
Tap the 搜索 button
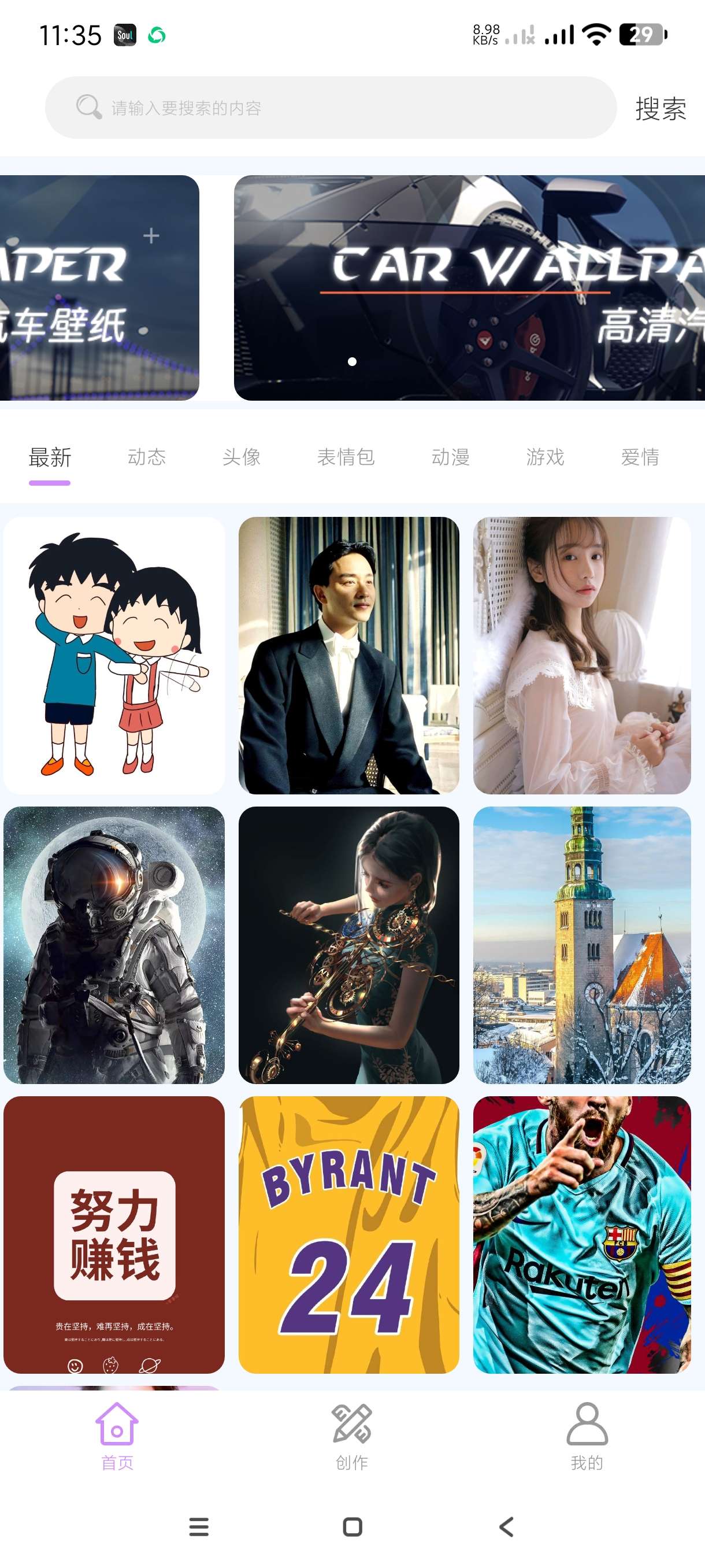point(660,109)
